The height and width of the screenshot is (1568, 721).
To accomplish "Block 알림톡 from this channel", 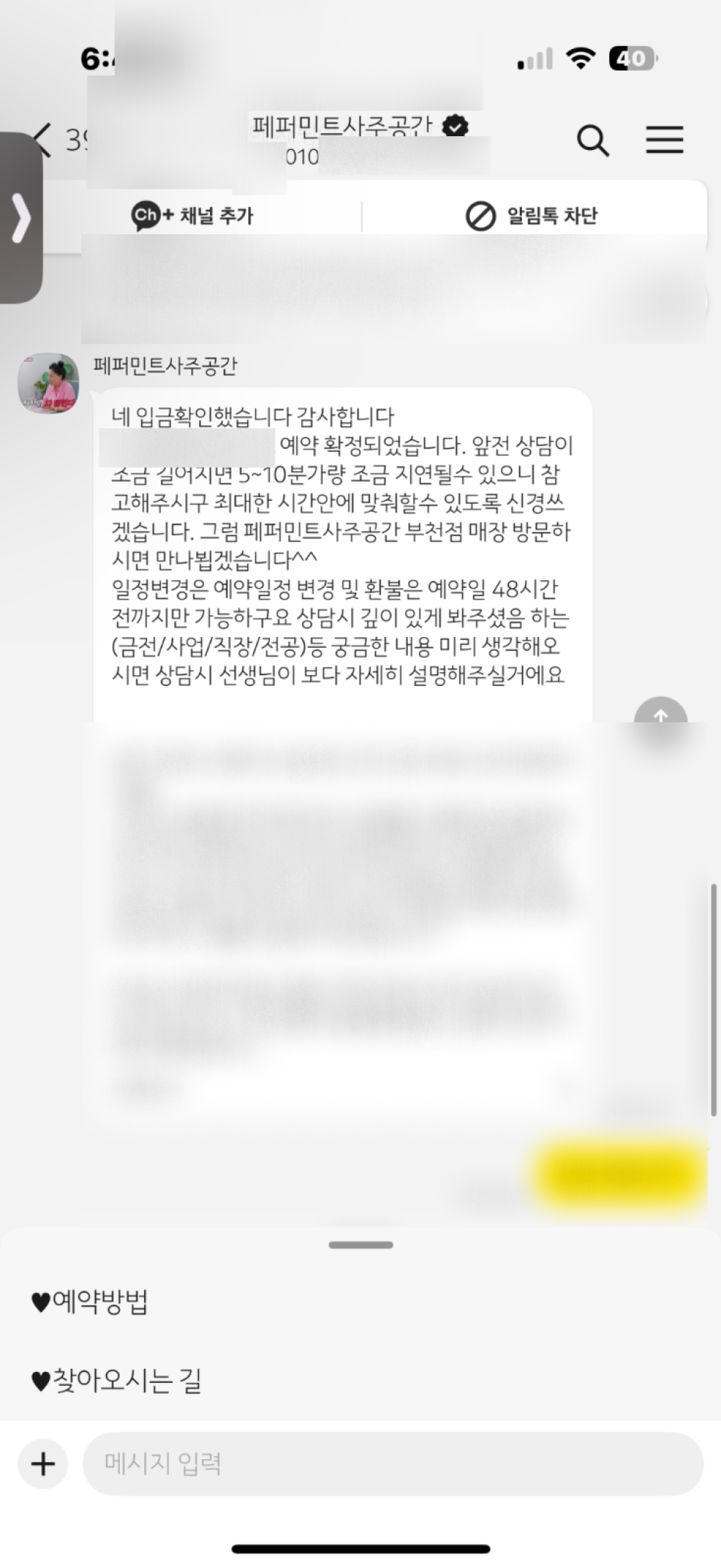I will click(532, 215).
